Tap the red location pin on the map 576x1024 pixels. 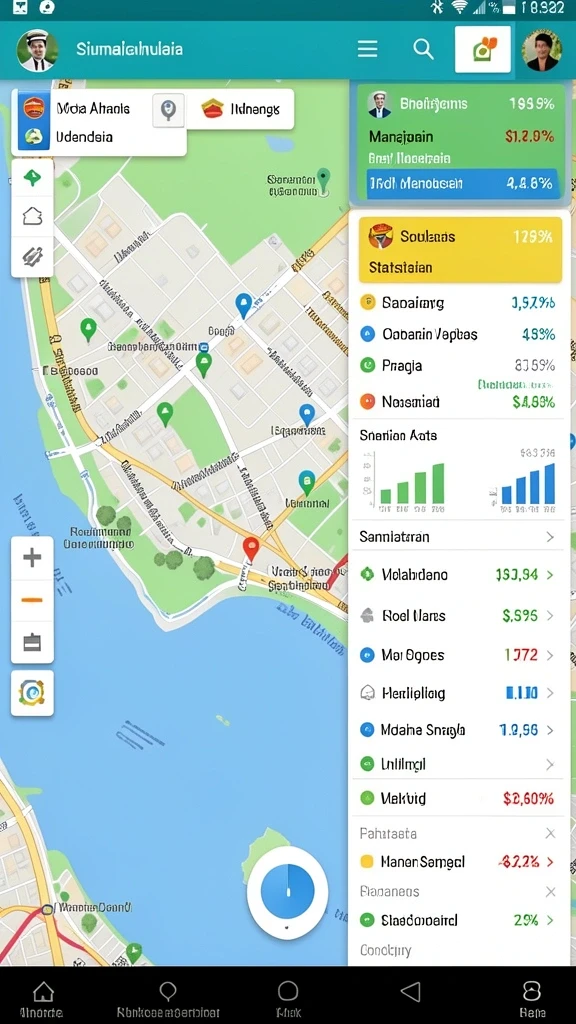coord(251,549)
